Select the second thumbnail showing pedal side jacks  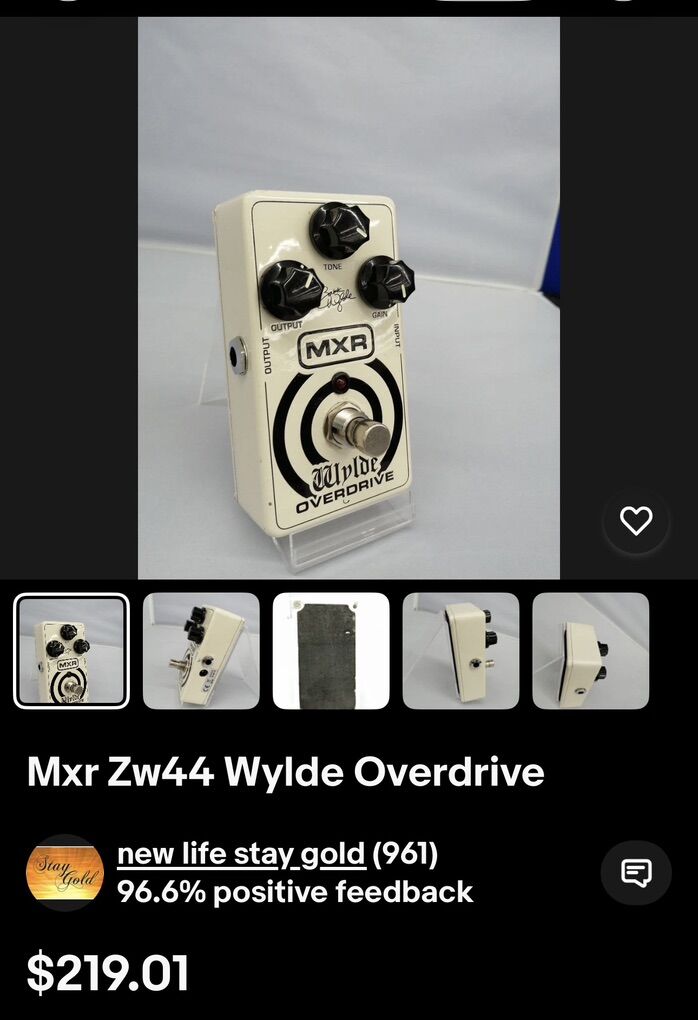click(x=201, y=651)
